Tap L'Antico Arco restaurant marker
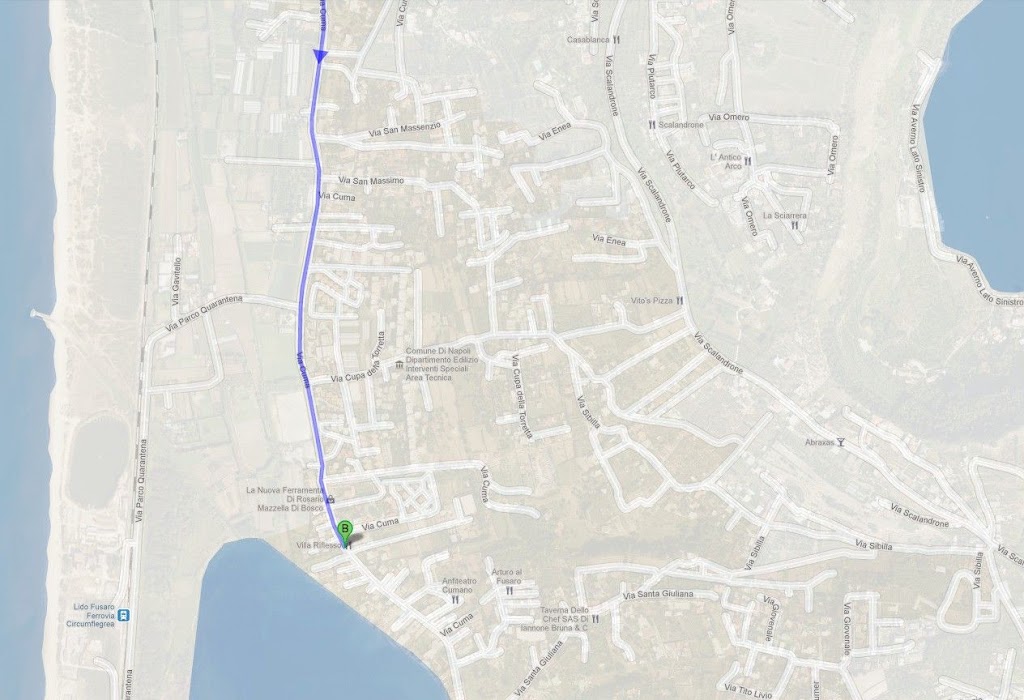This screenshot has height=700, width=1024. pos(747,161)
